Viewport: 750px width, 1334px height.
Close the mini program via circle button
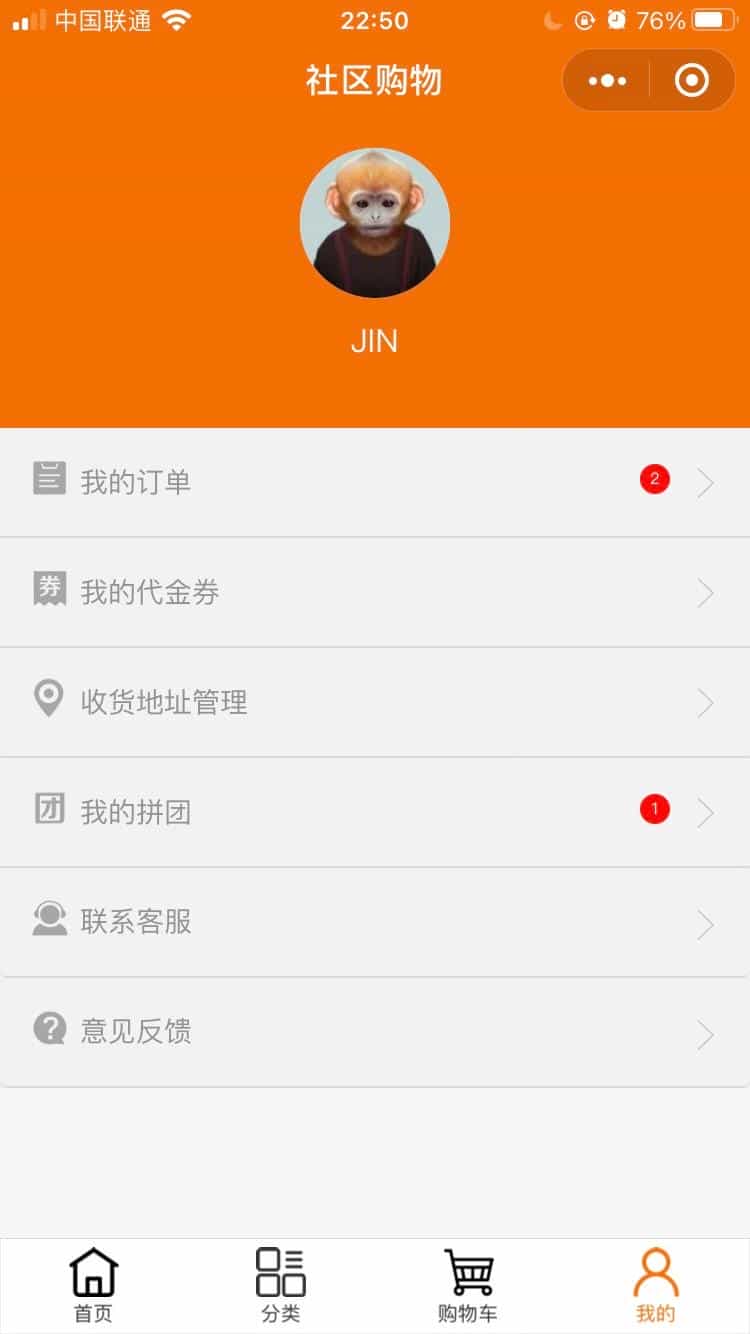pyautogui.click(x=692, y=81)
